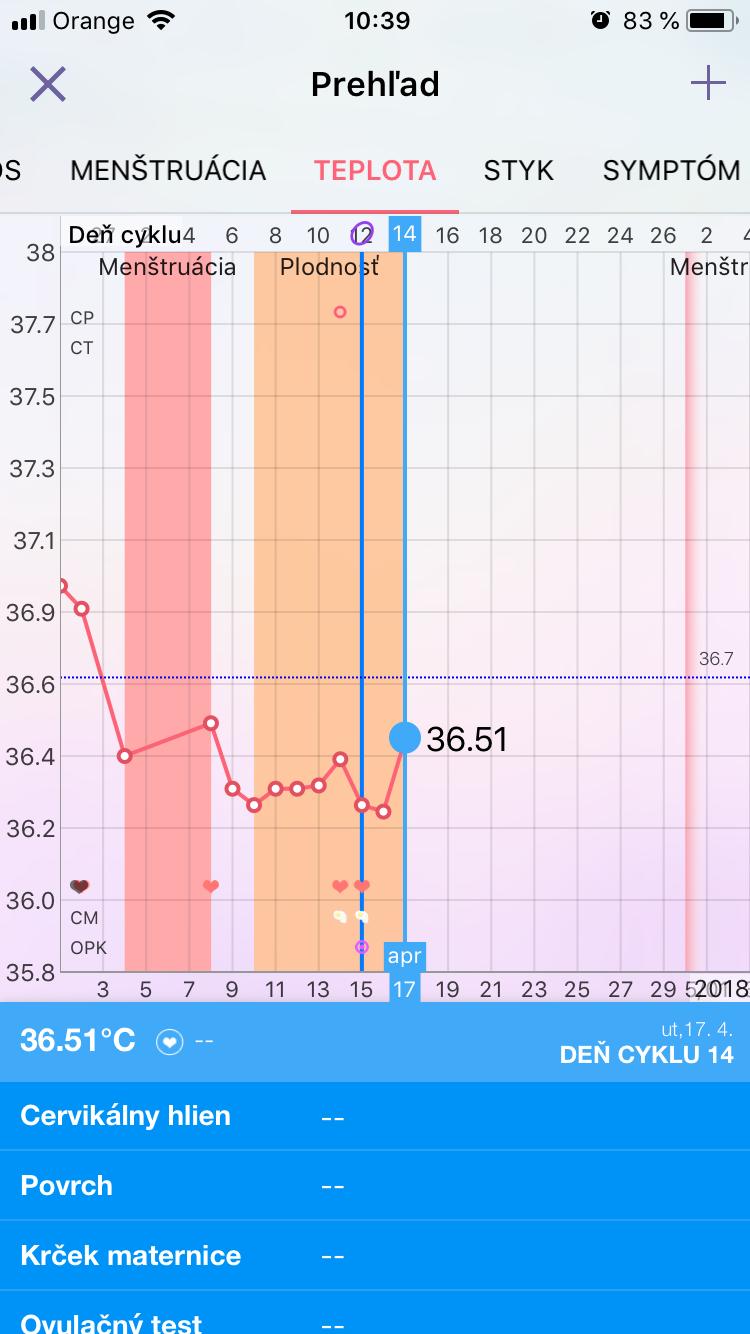Select the 36.51 temperature point on chart
The height and width of the screenshot is (1334, 750).
pos(405,738)
